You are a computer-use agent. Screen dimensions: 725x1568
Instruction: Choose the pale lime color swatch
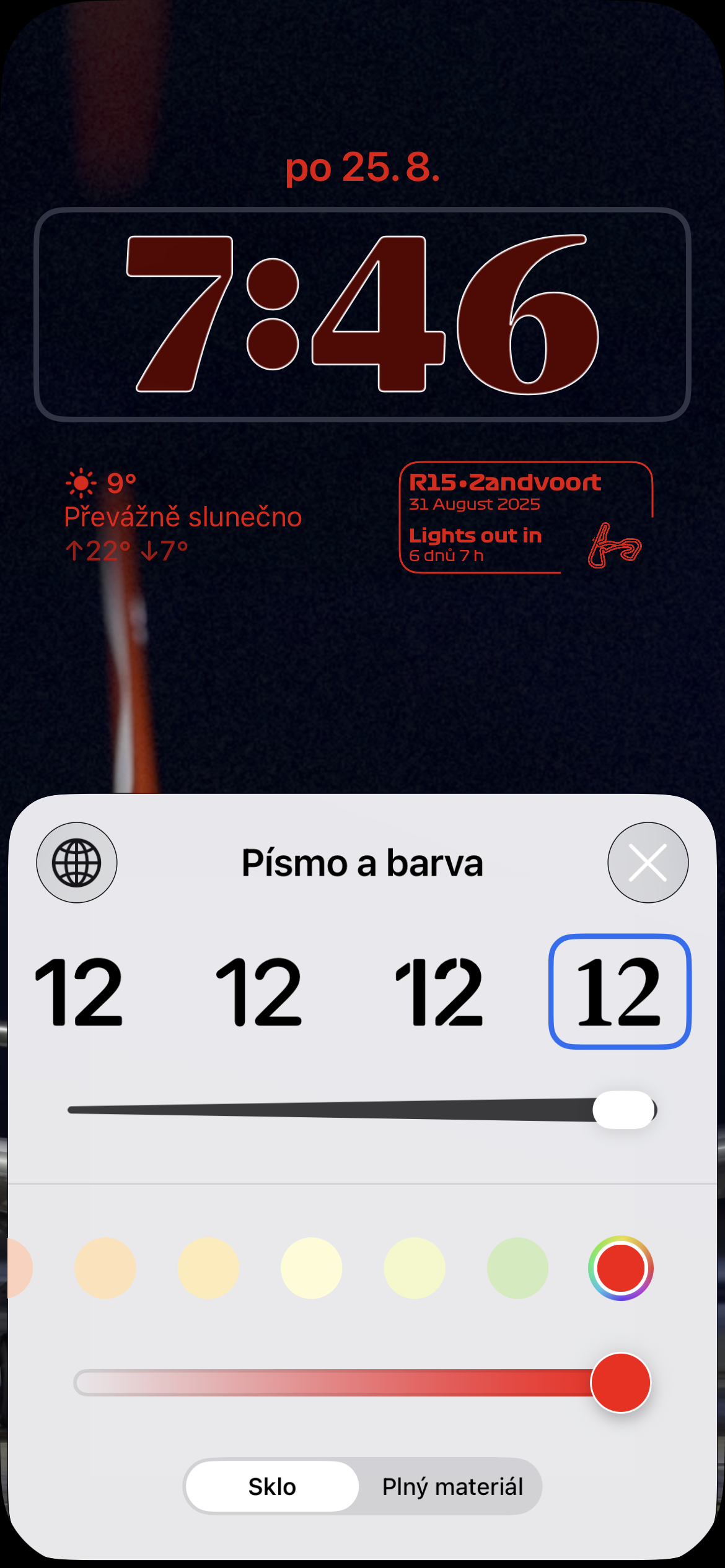[x=415, y=1268]
